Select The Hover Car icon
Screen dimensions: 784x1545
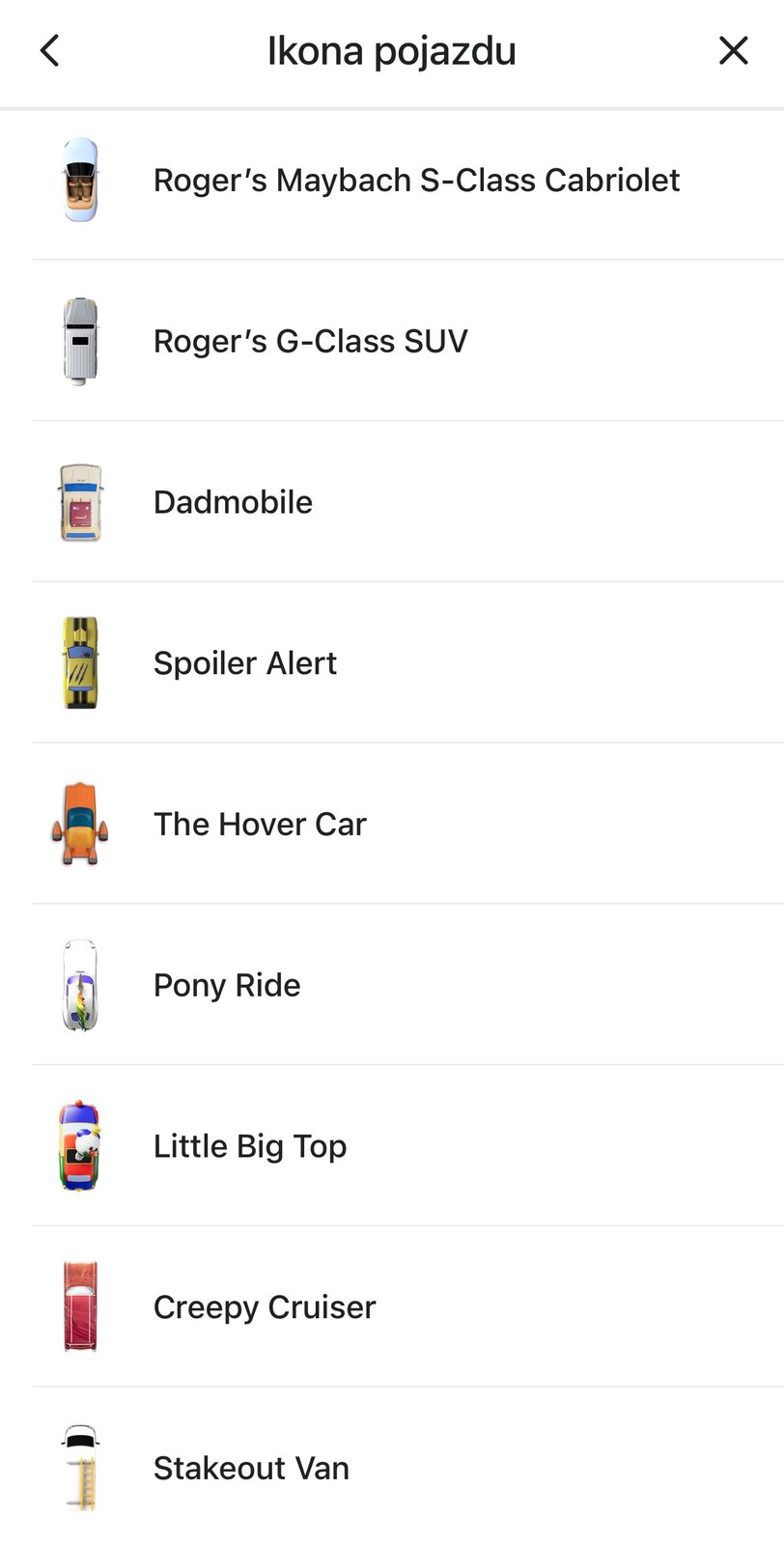pos(82,824)
